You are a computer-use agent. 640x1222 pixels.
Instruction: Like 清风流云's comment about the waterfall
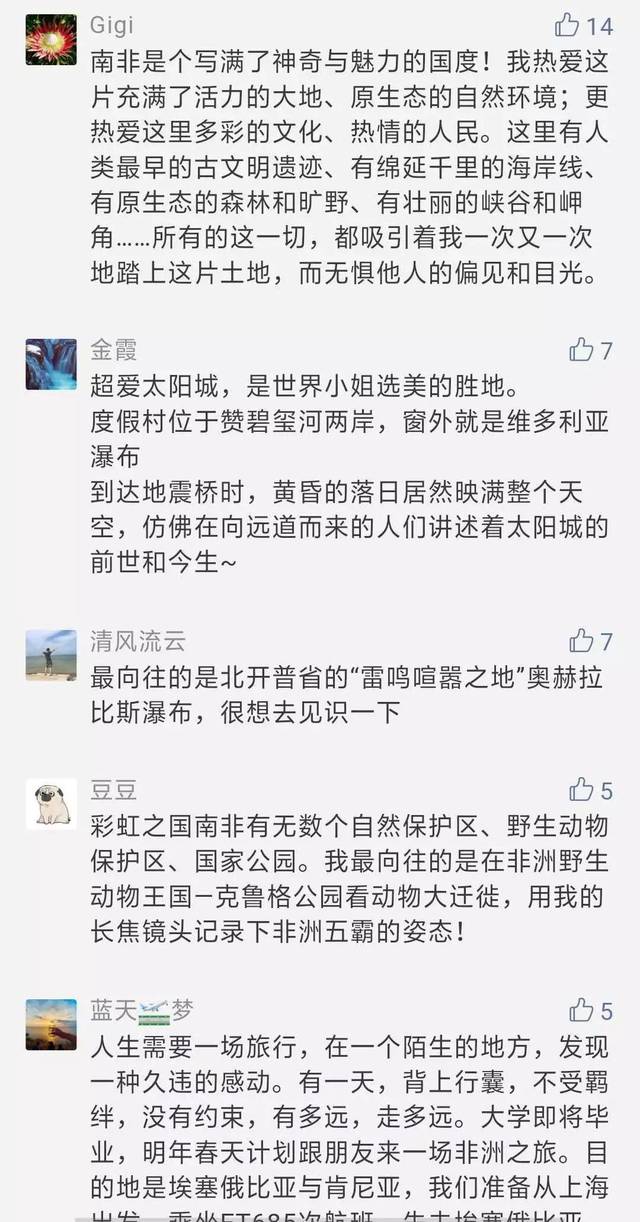click(x=581, y=641)
